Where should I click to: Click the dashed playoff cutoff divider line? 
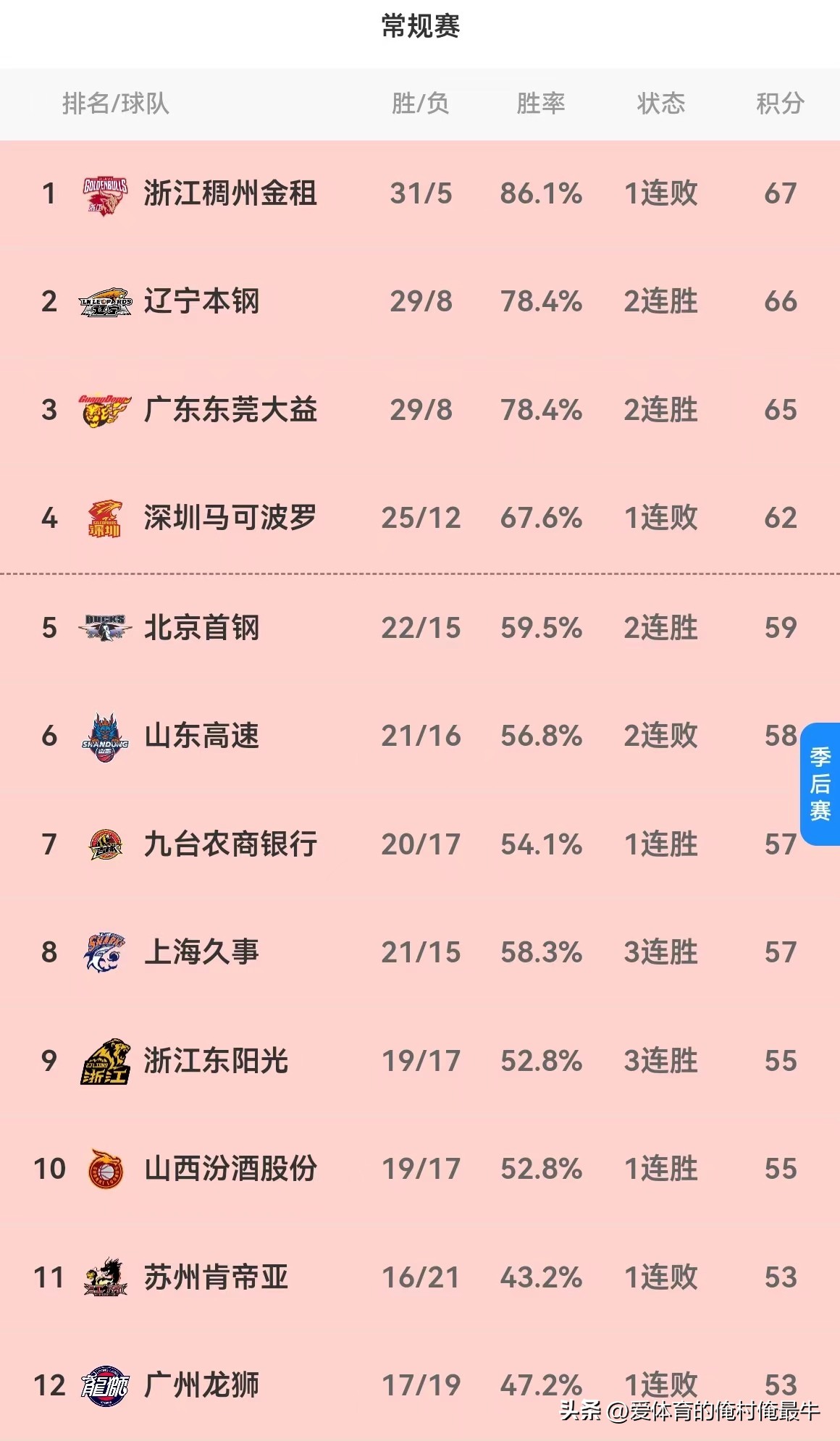pos(420,574)
